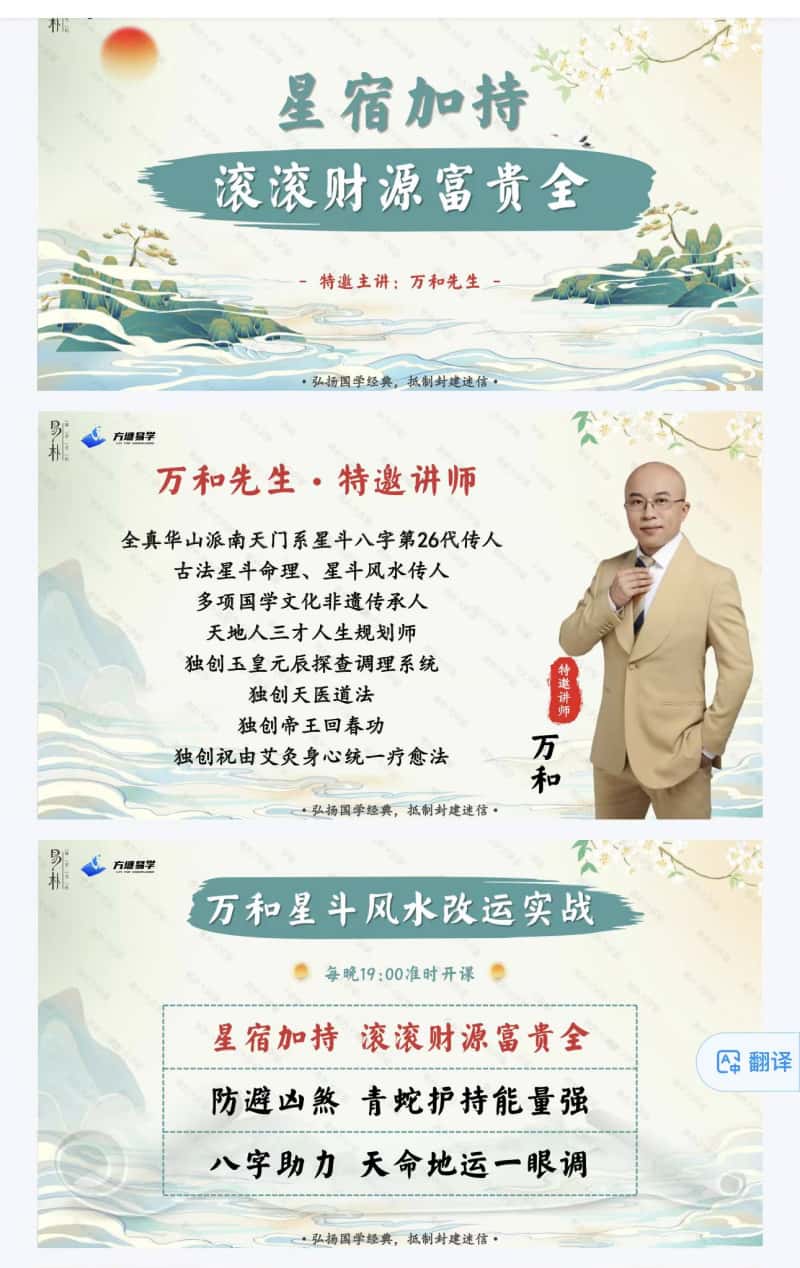
Task: Open the 星宿加持 滚滚财源富贵全 poster image
Action: (x=400, y=205)
